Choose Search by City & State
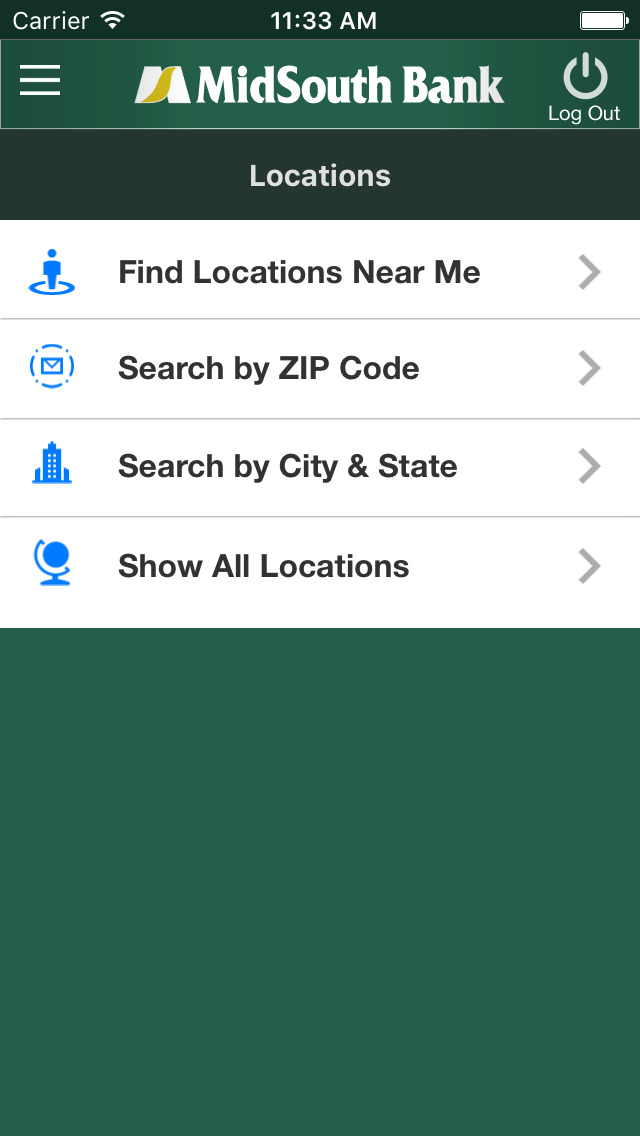The width and height of the screenshot is (640, 1136). [x=320, y=468]
